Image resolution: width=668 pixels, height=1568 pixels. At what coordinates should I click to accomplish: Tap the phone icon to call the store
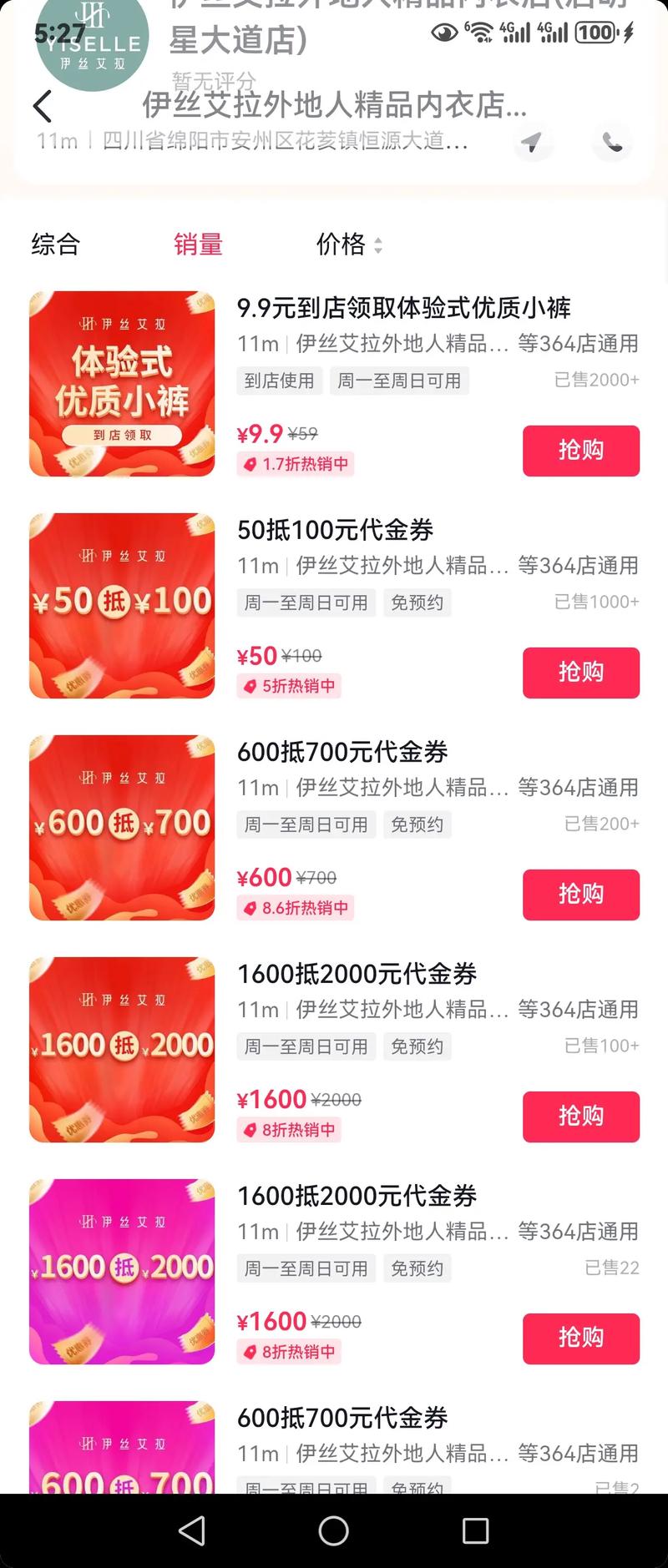pyautogui.click(x=612, y=143)
